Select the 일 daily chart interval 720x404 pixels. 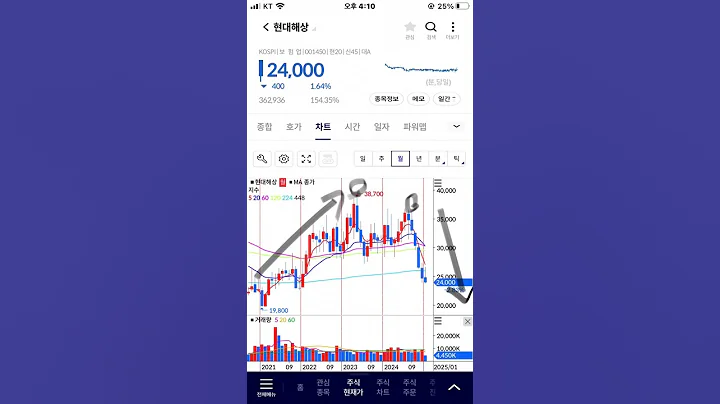362,159
